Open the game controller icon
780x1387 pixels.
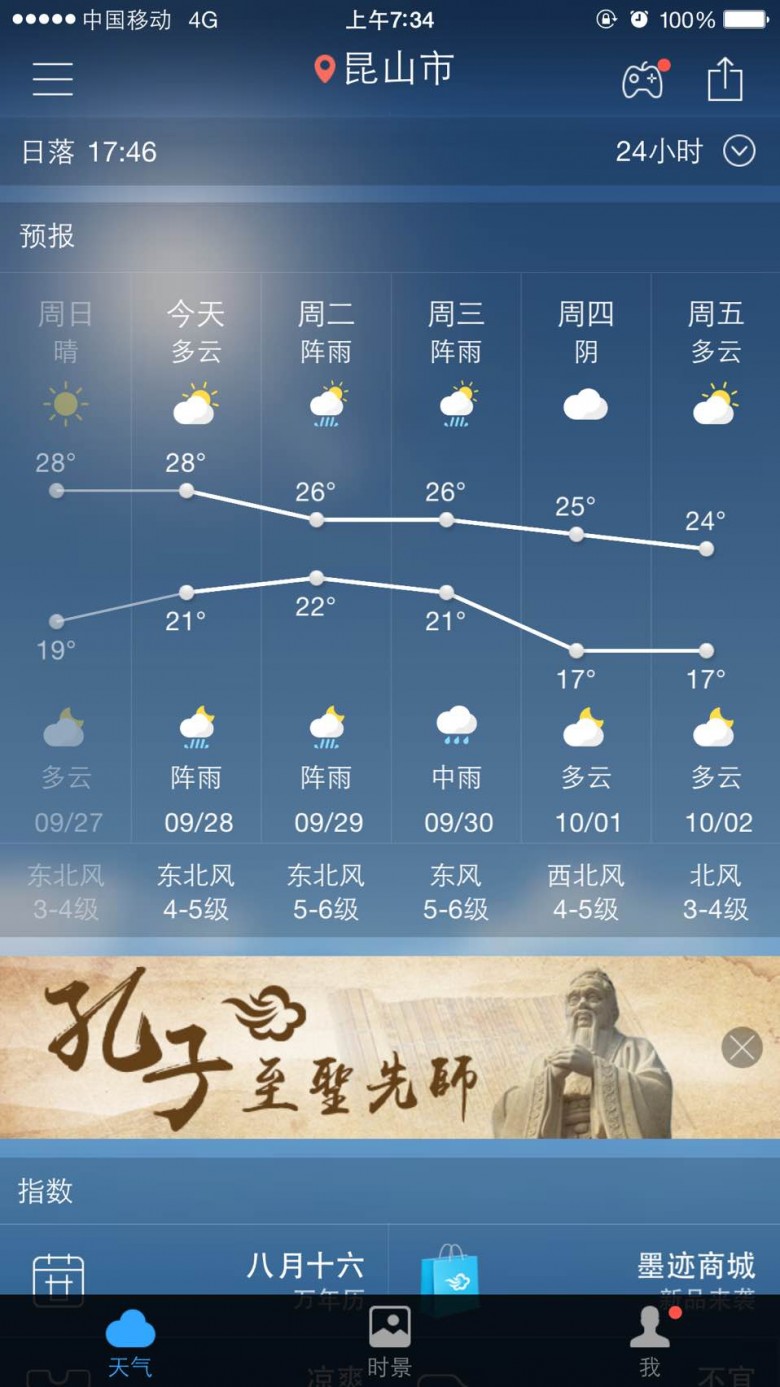pyautogui.click(x=643, y=80)
